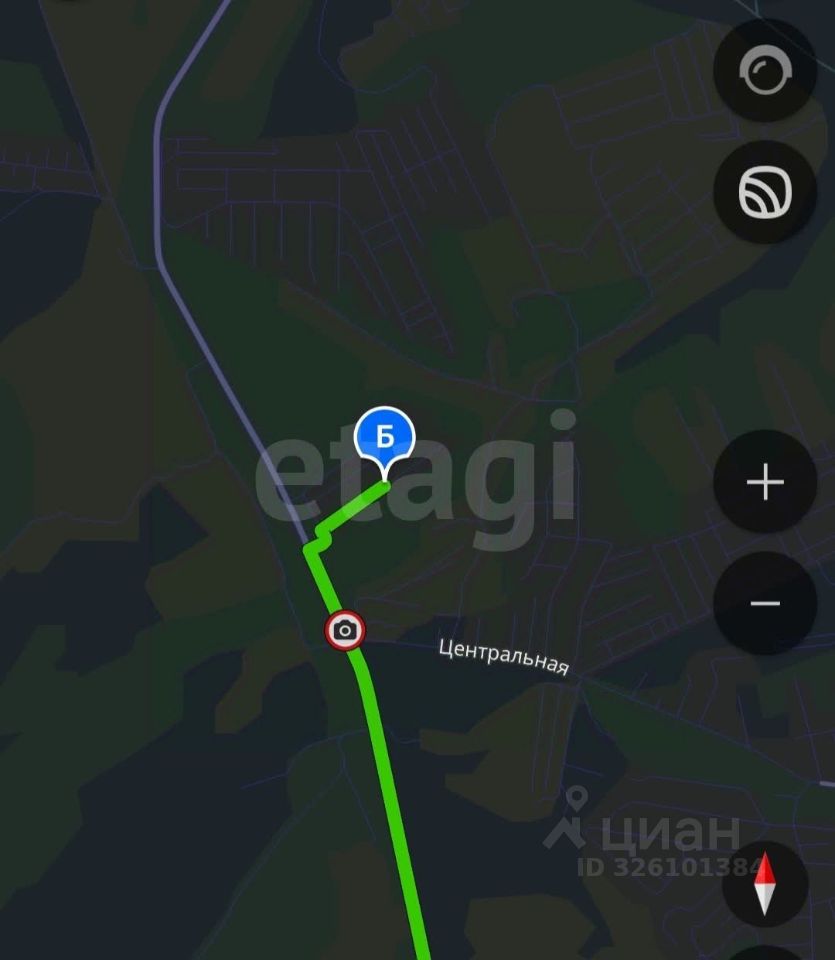Zoom out of the map
This screenshot has width=835, height=960.
[765, 603]
